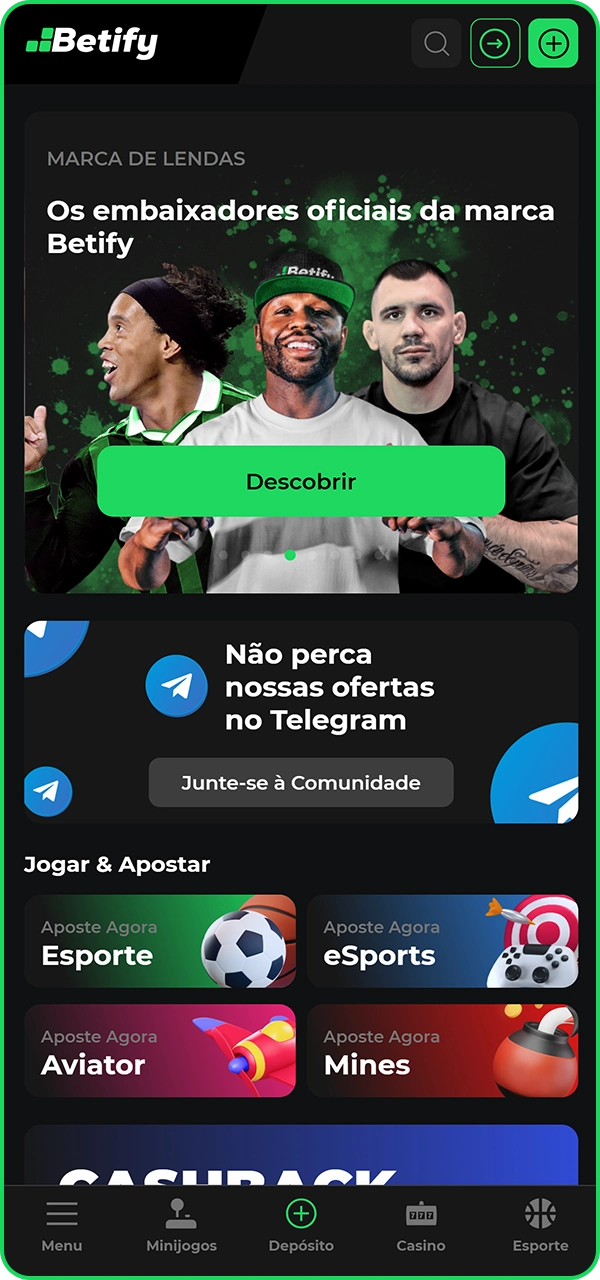Viewport: 600px width, 1280px height.
Task: Open the Esporte betting card
Action: pos(160,942)
